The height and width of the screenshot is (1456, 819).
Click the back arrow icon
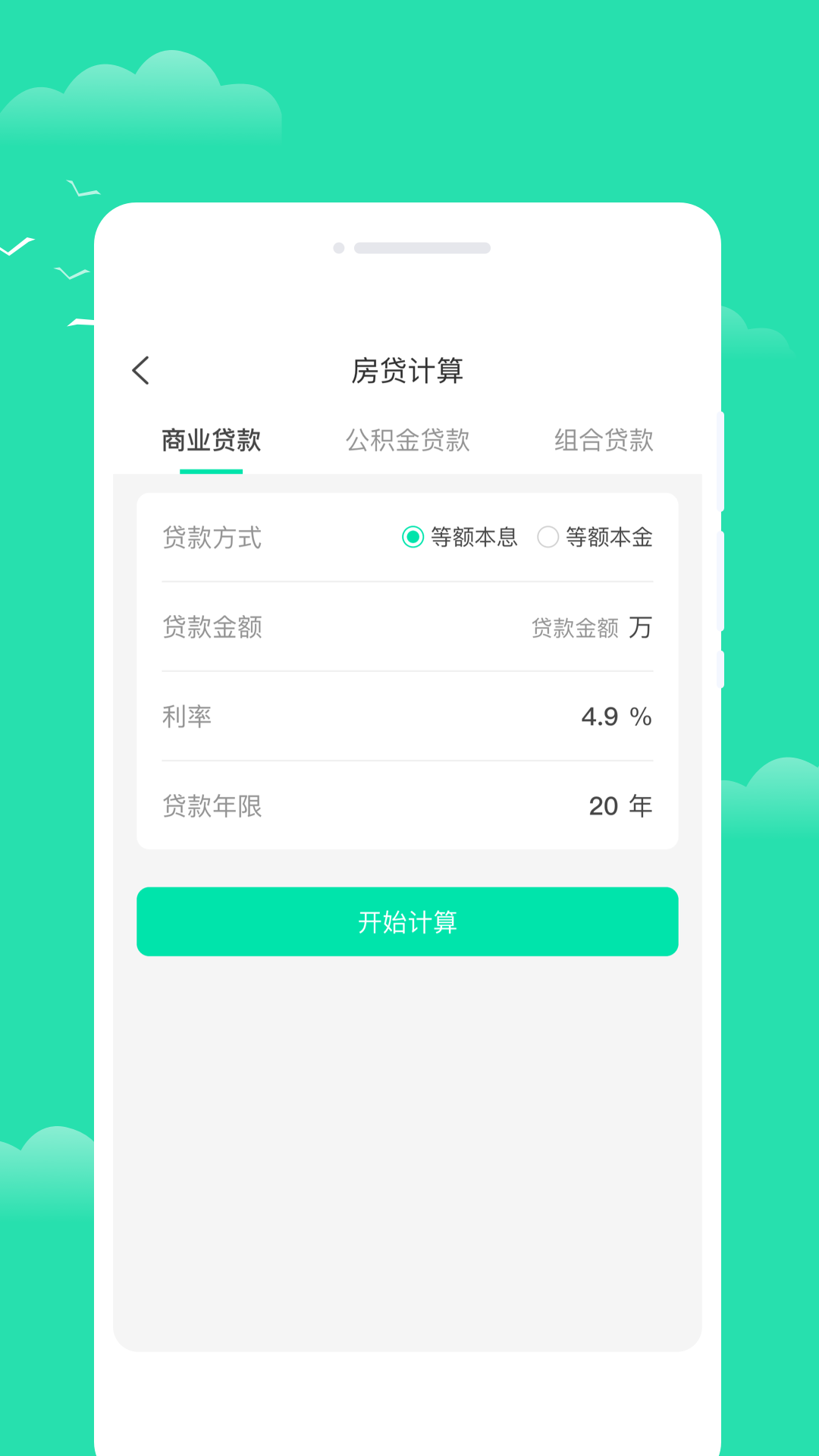[140, 369]
